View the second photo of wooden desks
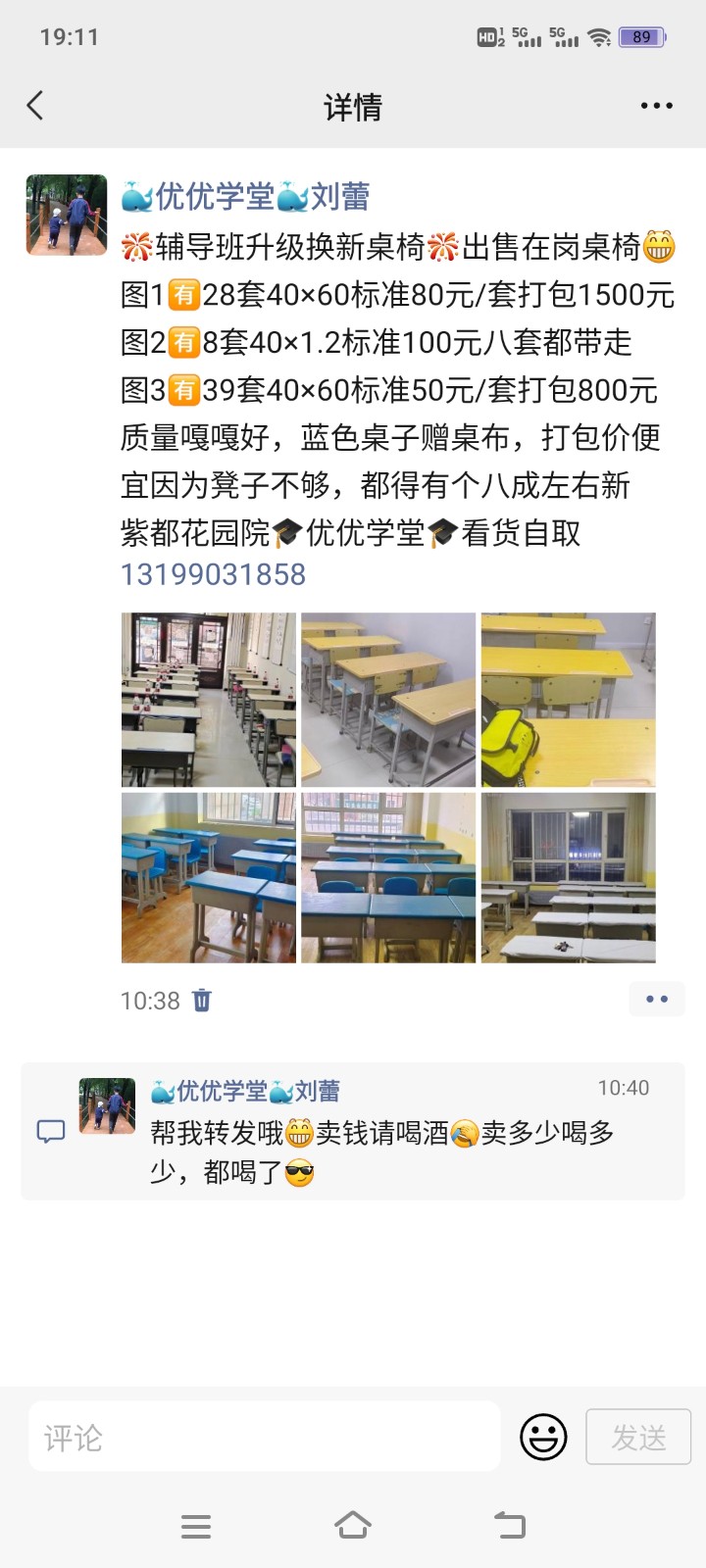Screen dimensions: 706x1568 tap(388, 700)
